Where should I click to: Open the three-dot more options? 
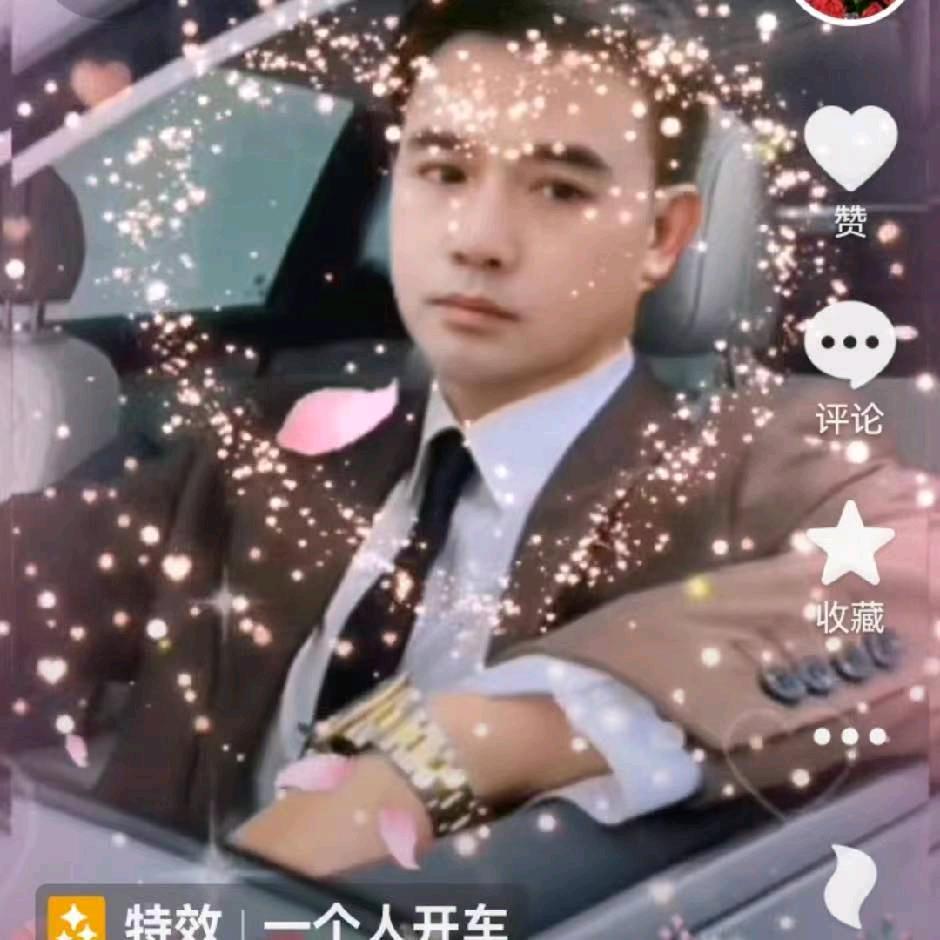point(849,736)
